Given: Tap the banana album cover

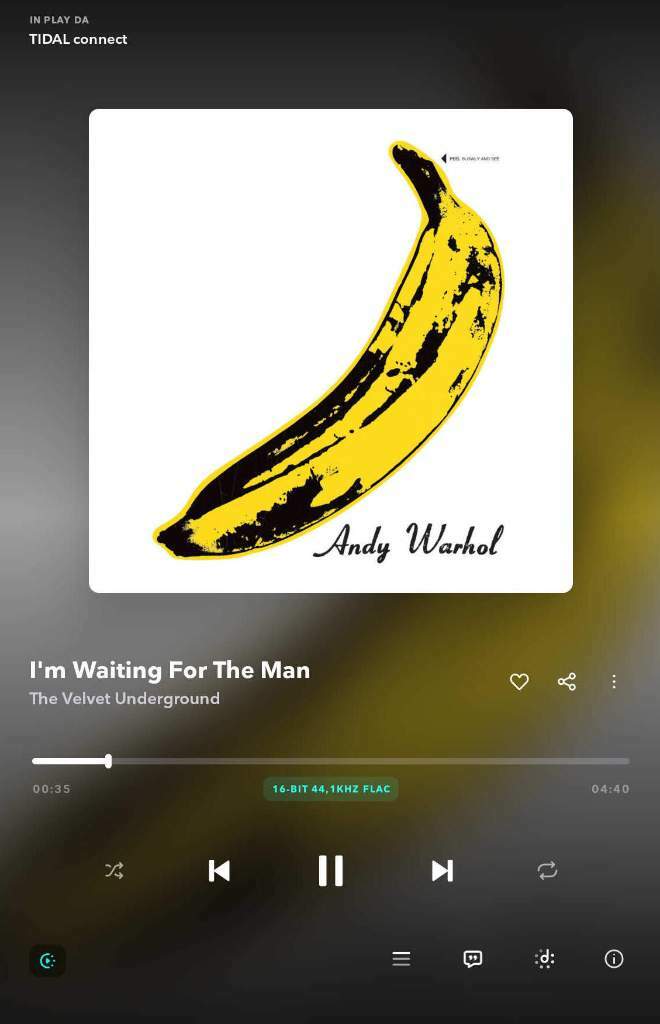Looking at the screenshot, I should click(331, 351).
